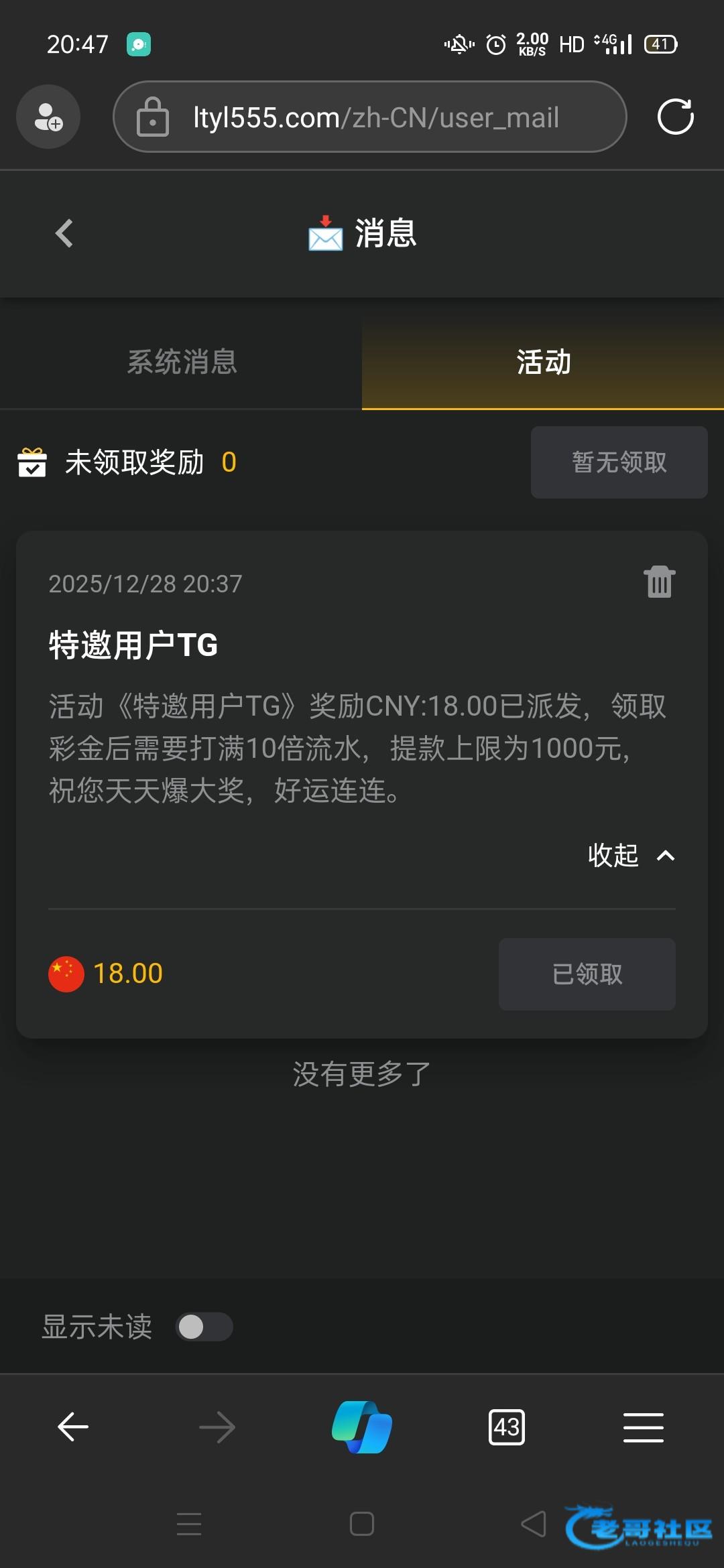The width and height of the screenshot is (724, 1568).
Task: Go to the system home screen
Action: [x=362, y=1524]
